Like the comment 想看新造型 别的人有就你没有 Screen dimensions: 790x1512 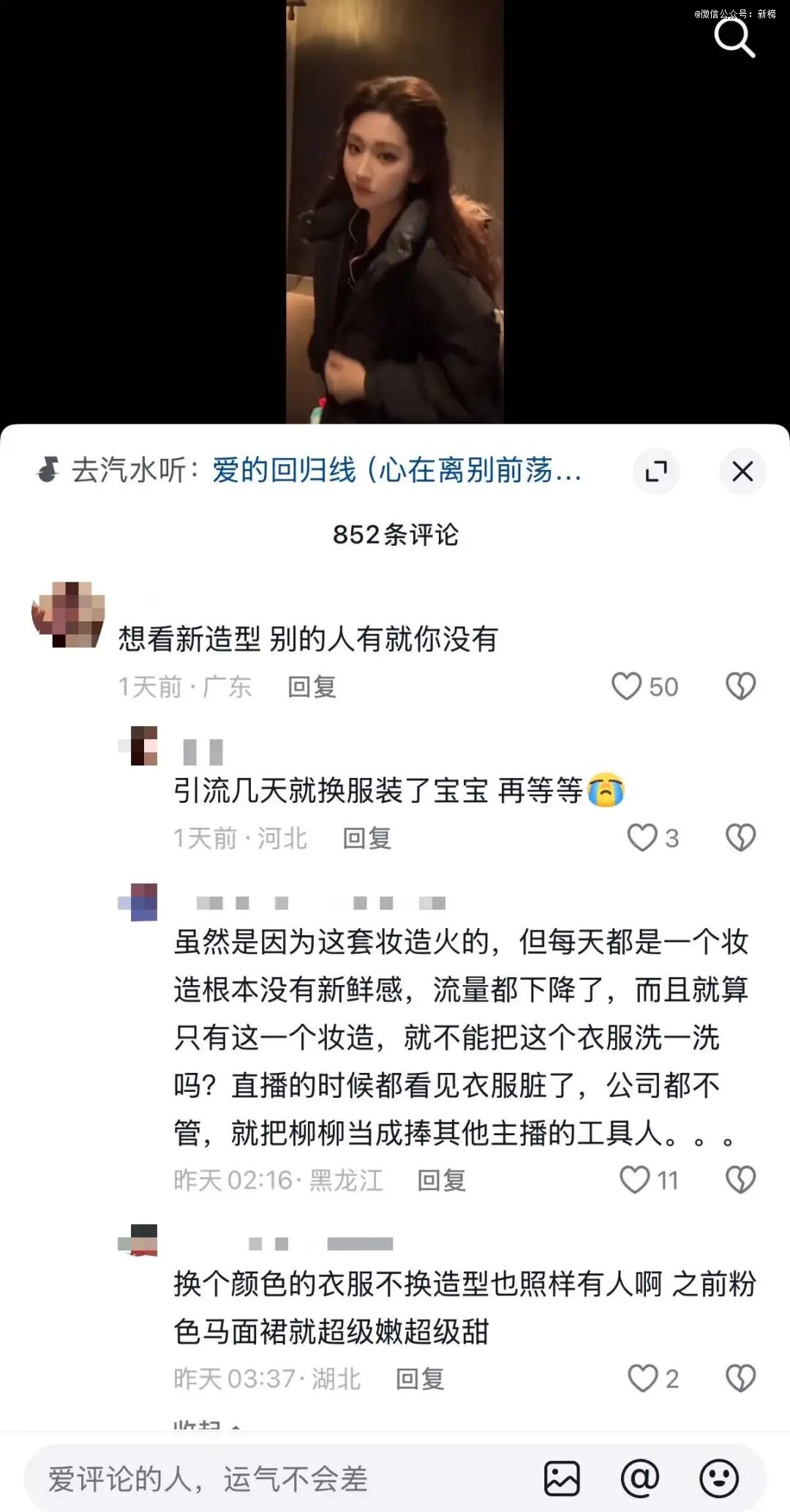tap(627, 686)
